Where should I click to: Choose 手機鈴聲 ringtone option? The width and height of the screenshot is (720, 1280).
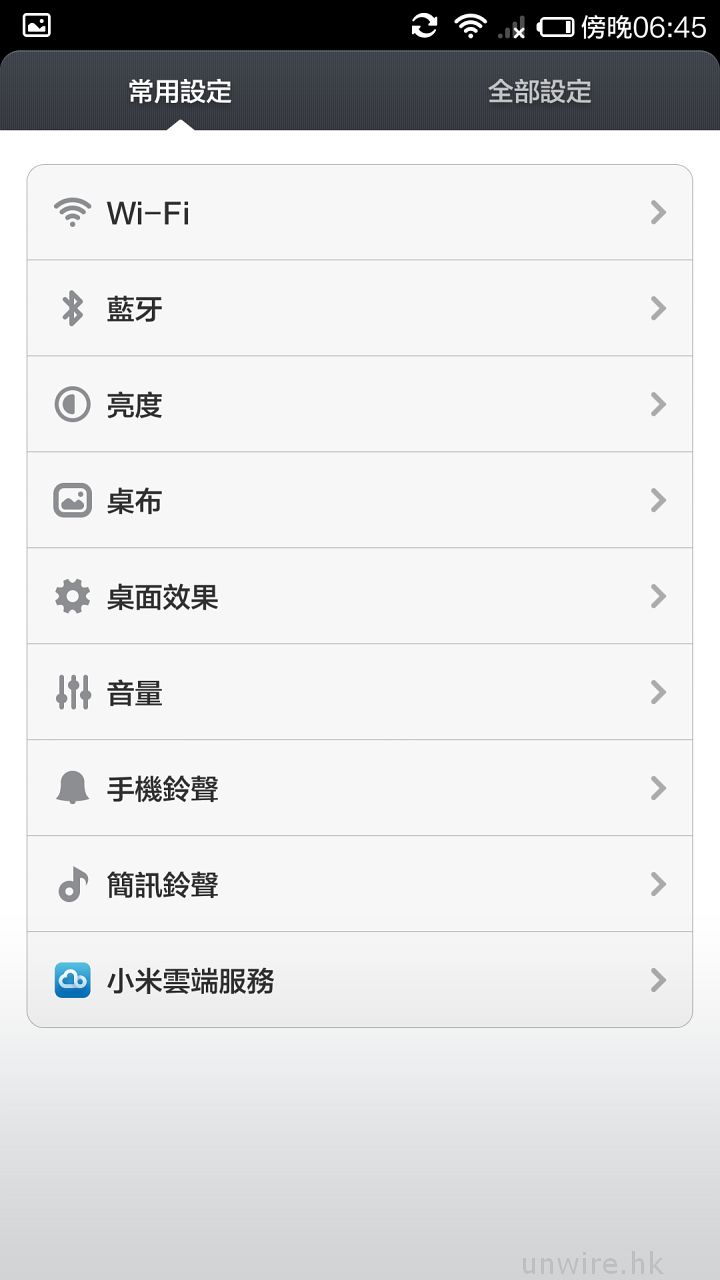click(359, 789)
